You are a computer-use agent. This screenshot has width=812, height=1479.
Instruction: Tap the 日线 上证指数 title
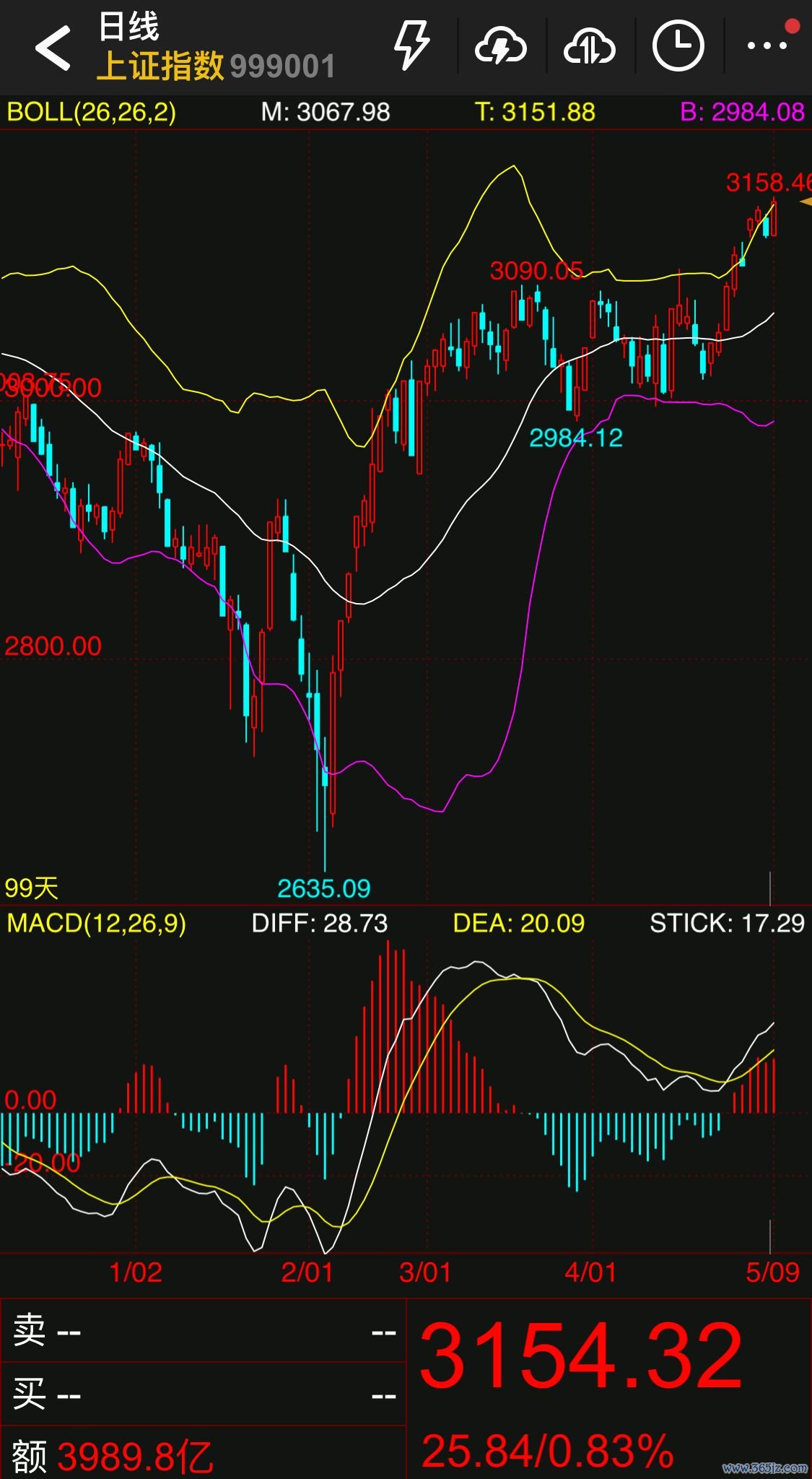(215, 48)
